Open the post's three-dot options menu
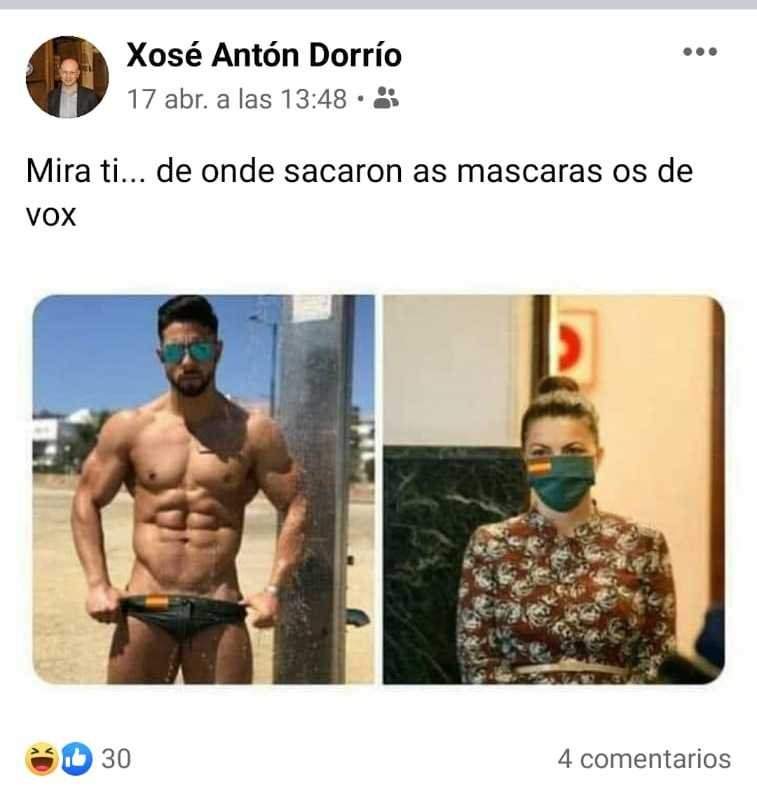Viewport: 757px width, 805px height. 699,52
